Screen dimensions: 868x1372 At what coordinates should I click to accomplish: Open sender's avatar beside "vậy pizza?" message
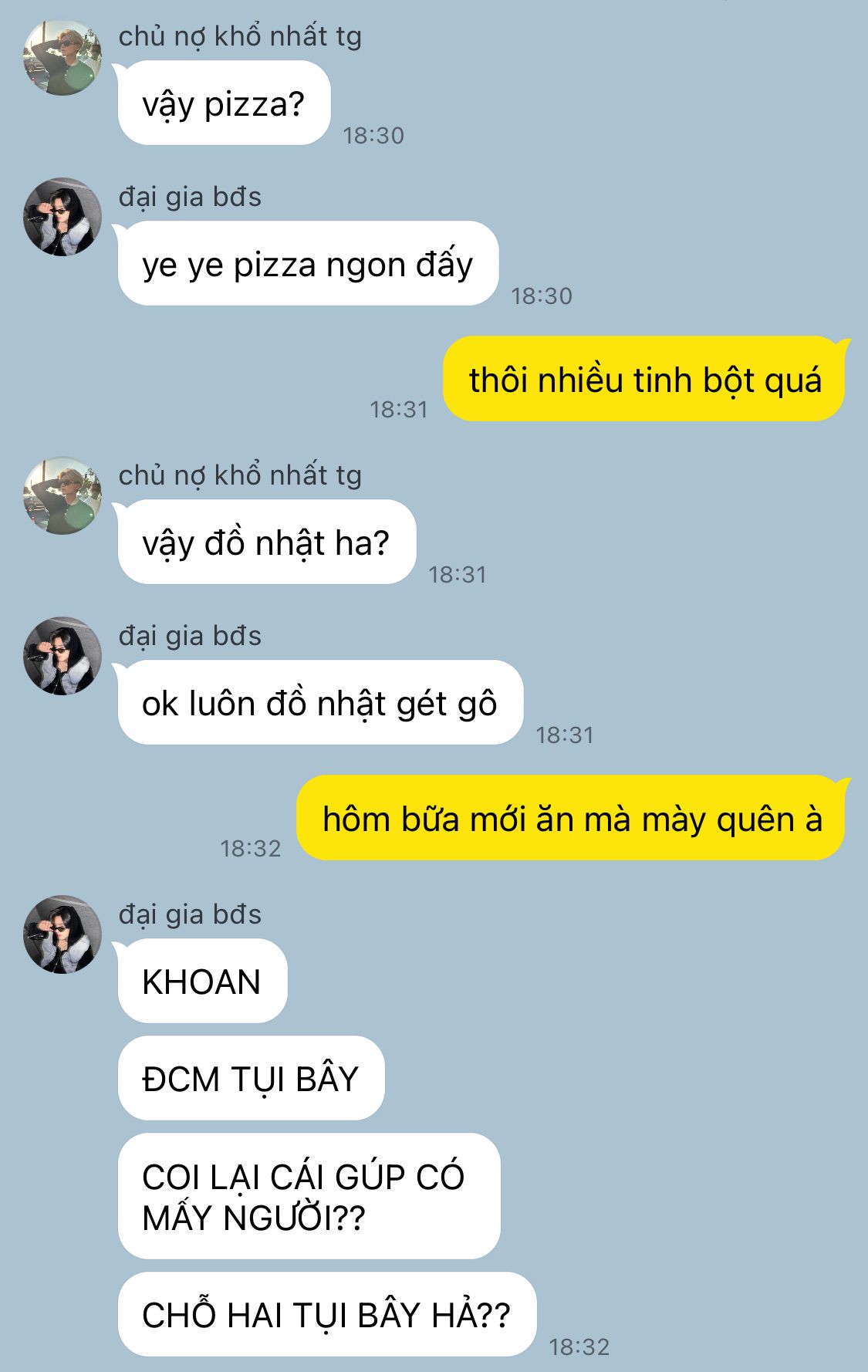(x=62, y=57)
